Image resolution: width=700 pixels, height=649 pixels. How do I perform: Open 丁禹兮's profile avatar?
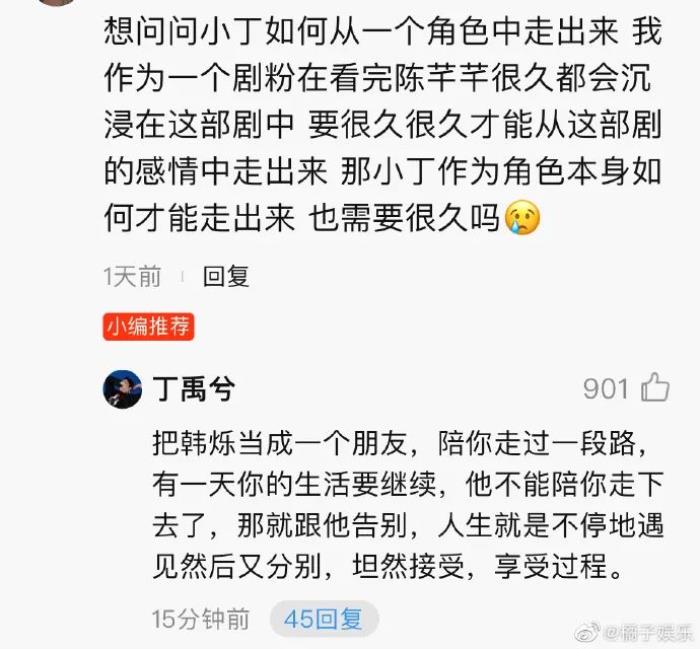122,388
